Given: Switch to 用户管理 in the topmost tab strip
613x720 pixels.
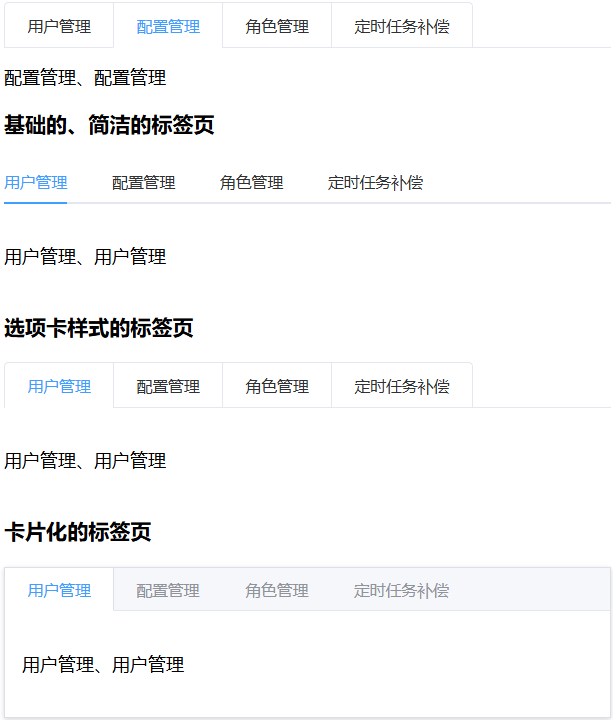Looking at the screenshot, I should pyautogui.click(x=59, y=26).
